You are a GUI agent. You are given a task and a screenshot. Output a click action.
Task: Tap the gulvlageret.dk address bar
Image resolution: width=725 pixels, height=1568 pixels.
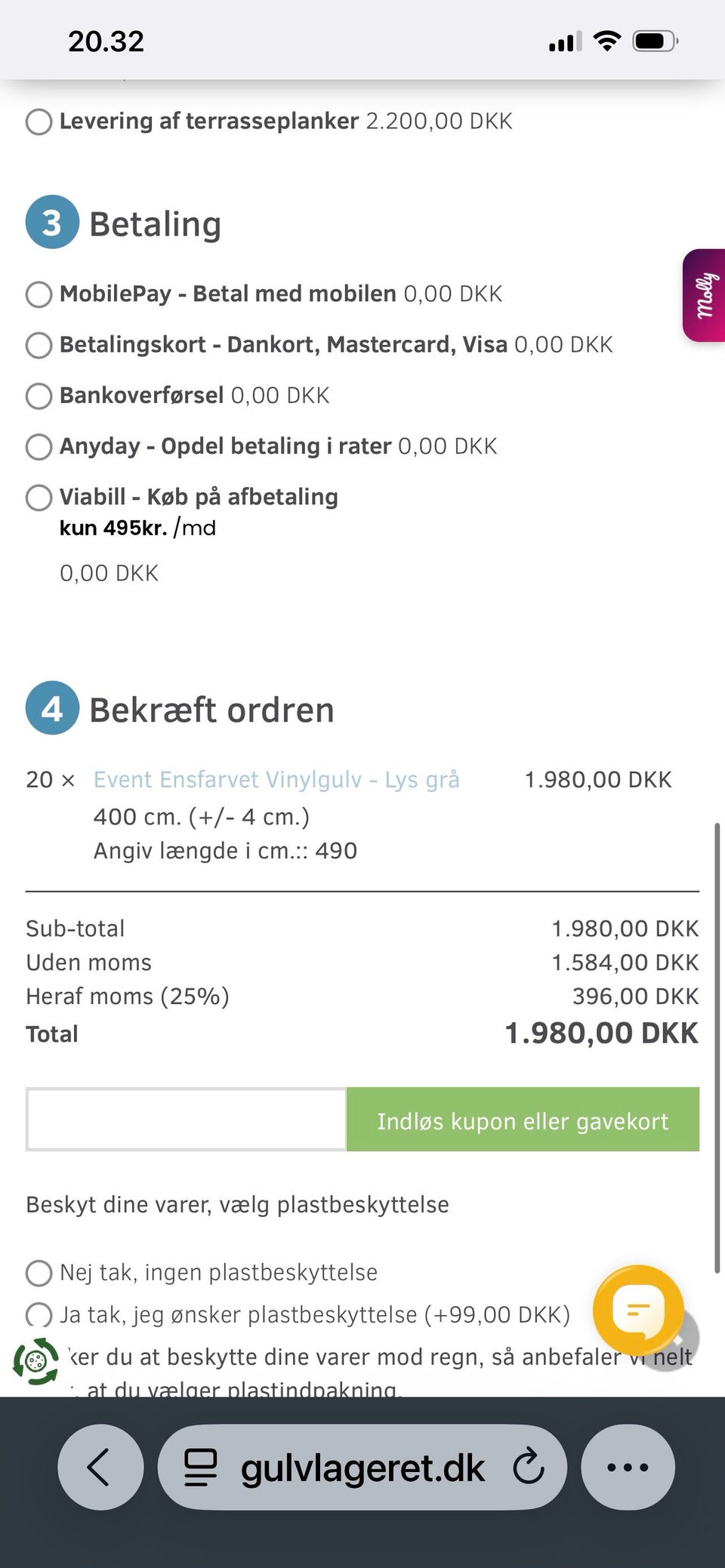tap(362, 1467)
